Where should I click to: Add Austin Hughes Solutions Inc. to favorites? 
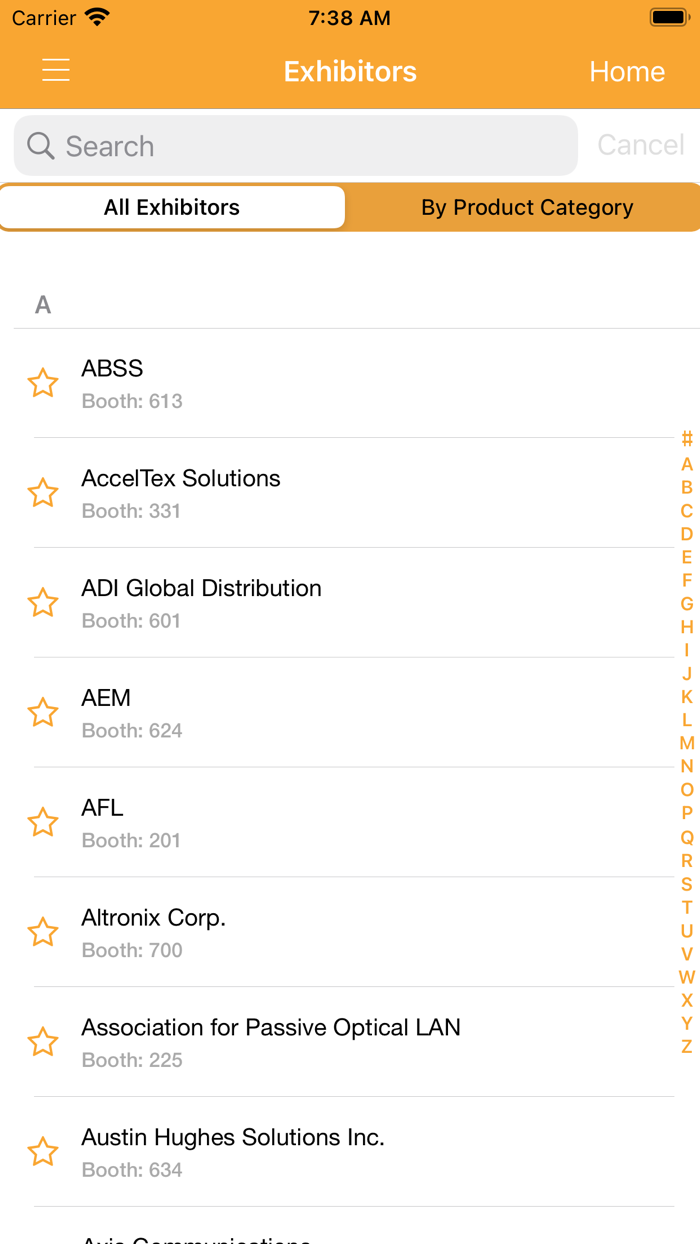(x=43, y=1152)
